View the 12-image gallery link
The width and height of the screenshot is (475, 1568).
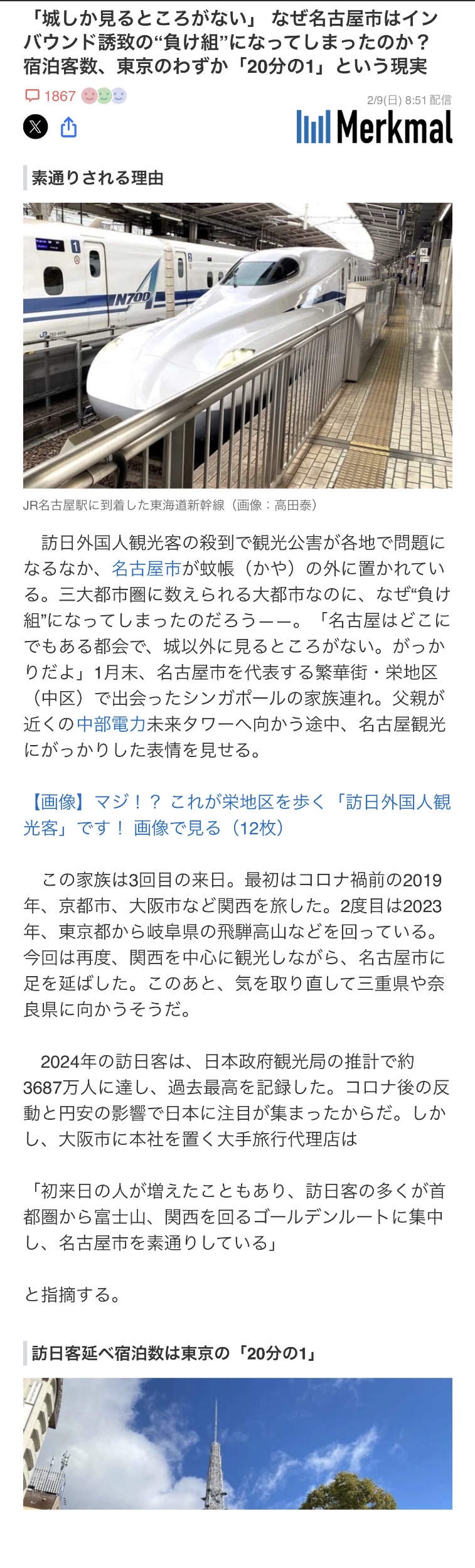click(x=237, y=815)
